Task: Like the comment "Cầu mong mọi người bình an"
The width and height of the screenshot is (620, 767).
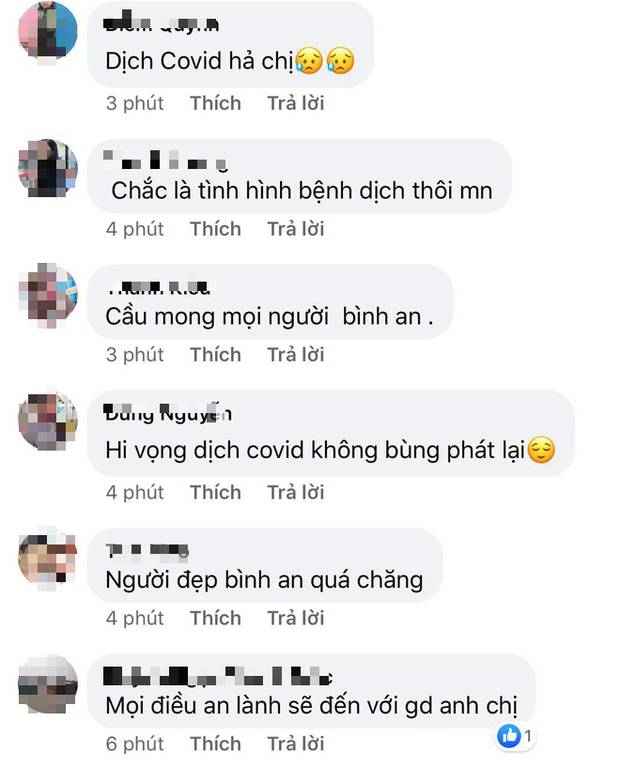Action: tap(215, 355)
